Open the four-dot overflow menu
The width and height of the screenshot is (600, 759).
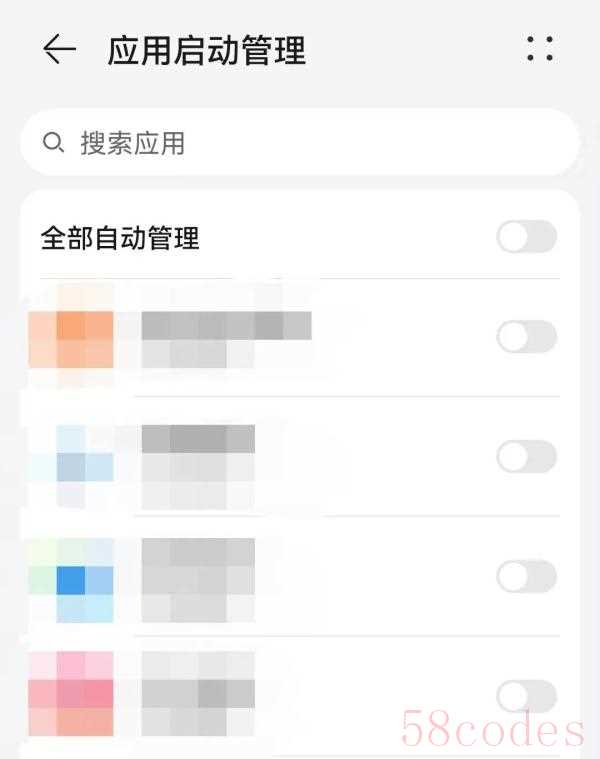[x=539, y=49]
